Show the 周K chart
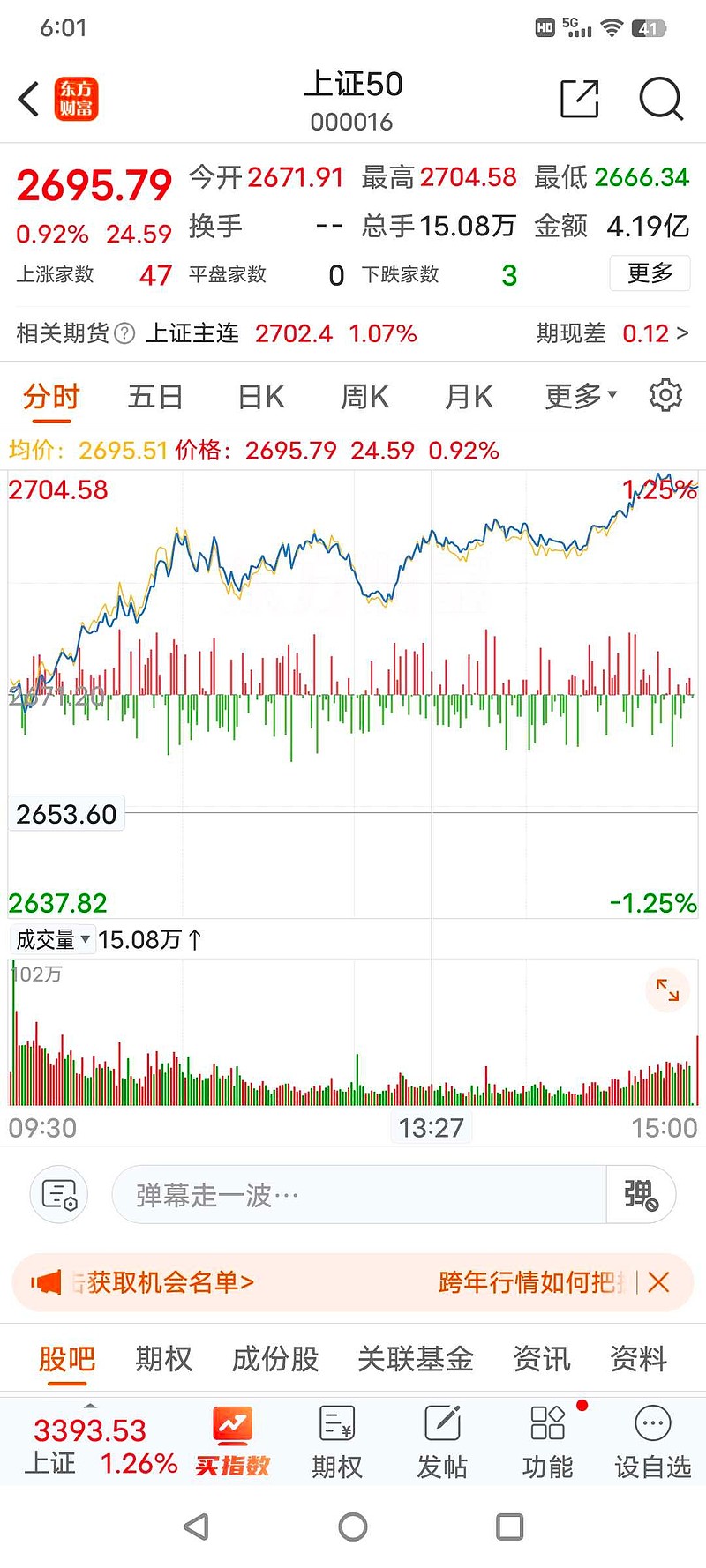Image resolution: width=706 pixels, height=1568 pixels. 364,397
